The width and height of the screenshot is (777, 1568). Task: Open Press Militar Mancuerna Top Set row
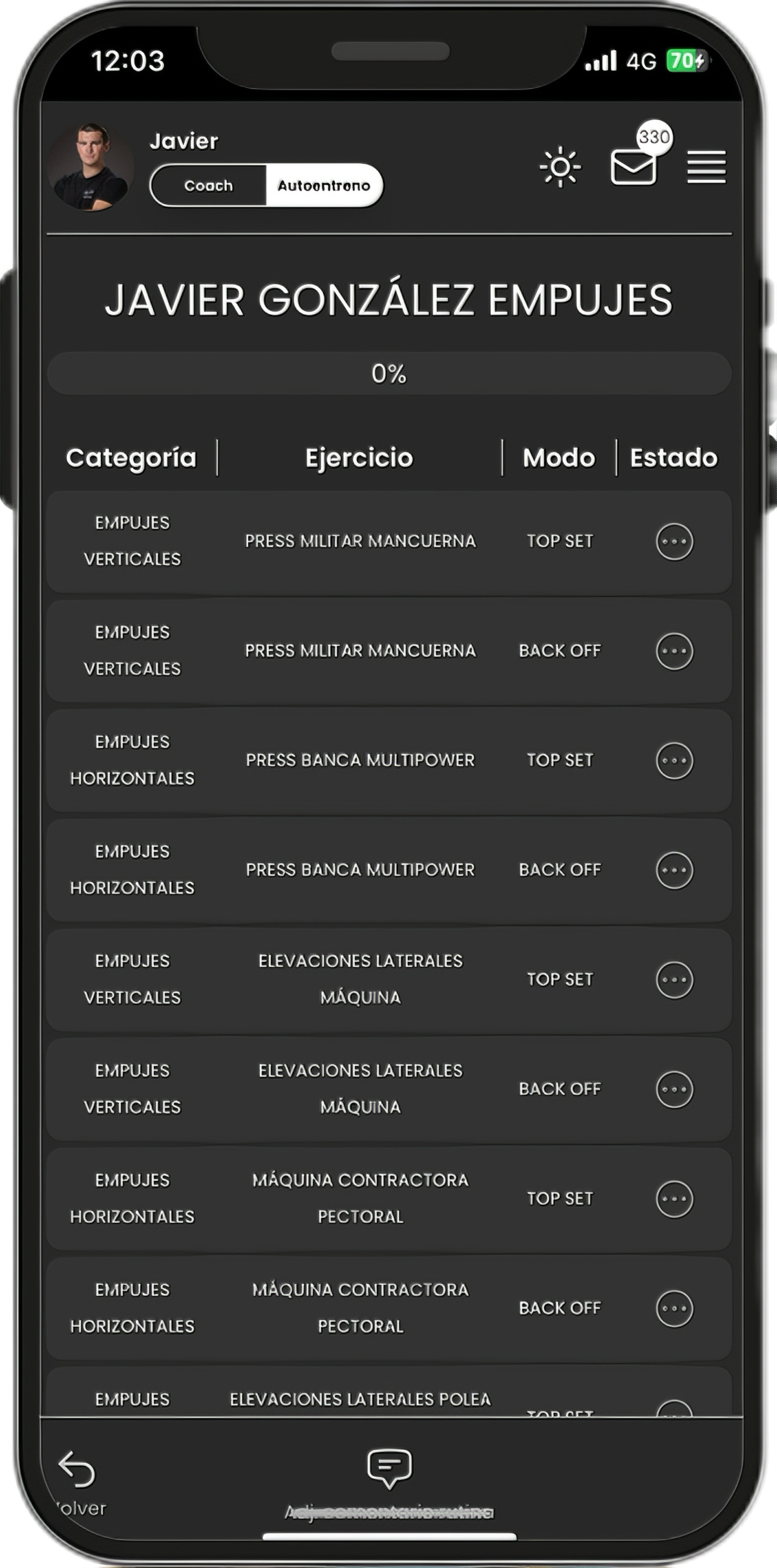click(x=389, y=541)
